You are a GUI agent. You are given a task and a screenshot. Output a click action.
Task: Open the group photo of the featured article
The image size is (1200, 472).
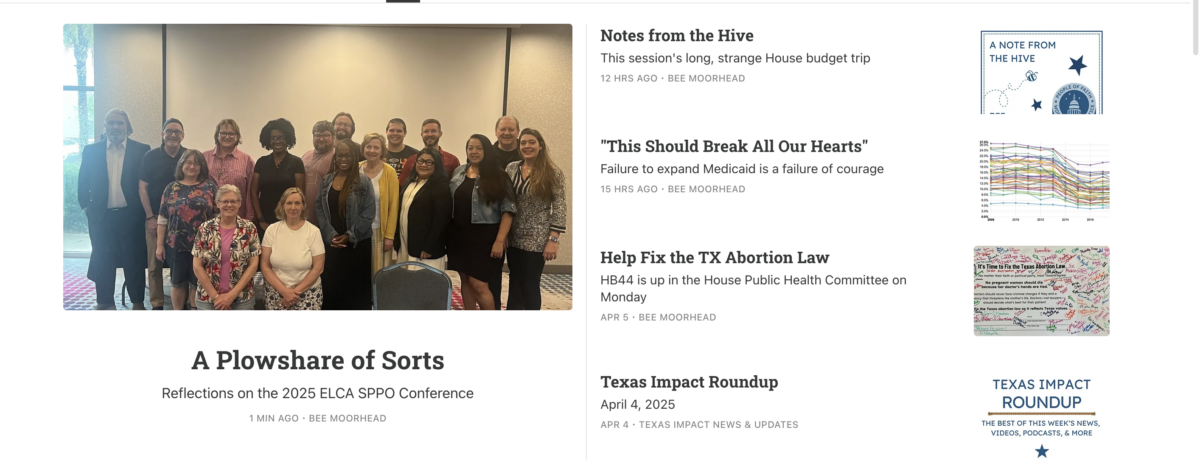click(x=318, y=167)
